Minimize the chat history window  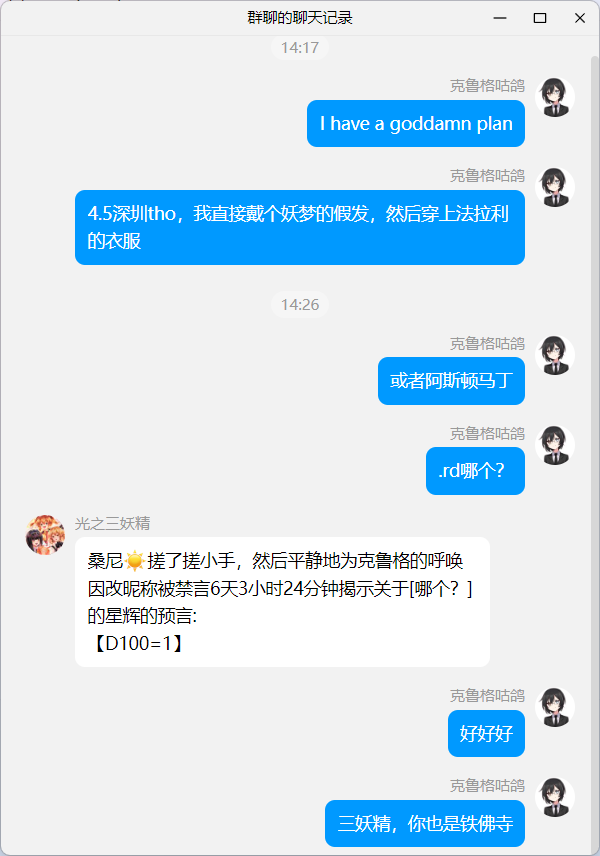[500, 18]
